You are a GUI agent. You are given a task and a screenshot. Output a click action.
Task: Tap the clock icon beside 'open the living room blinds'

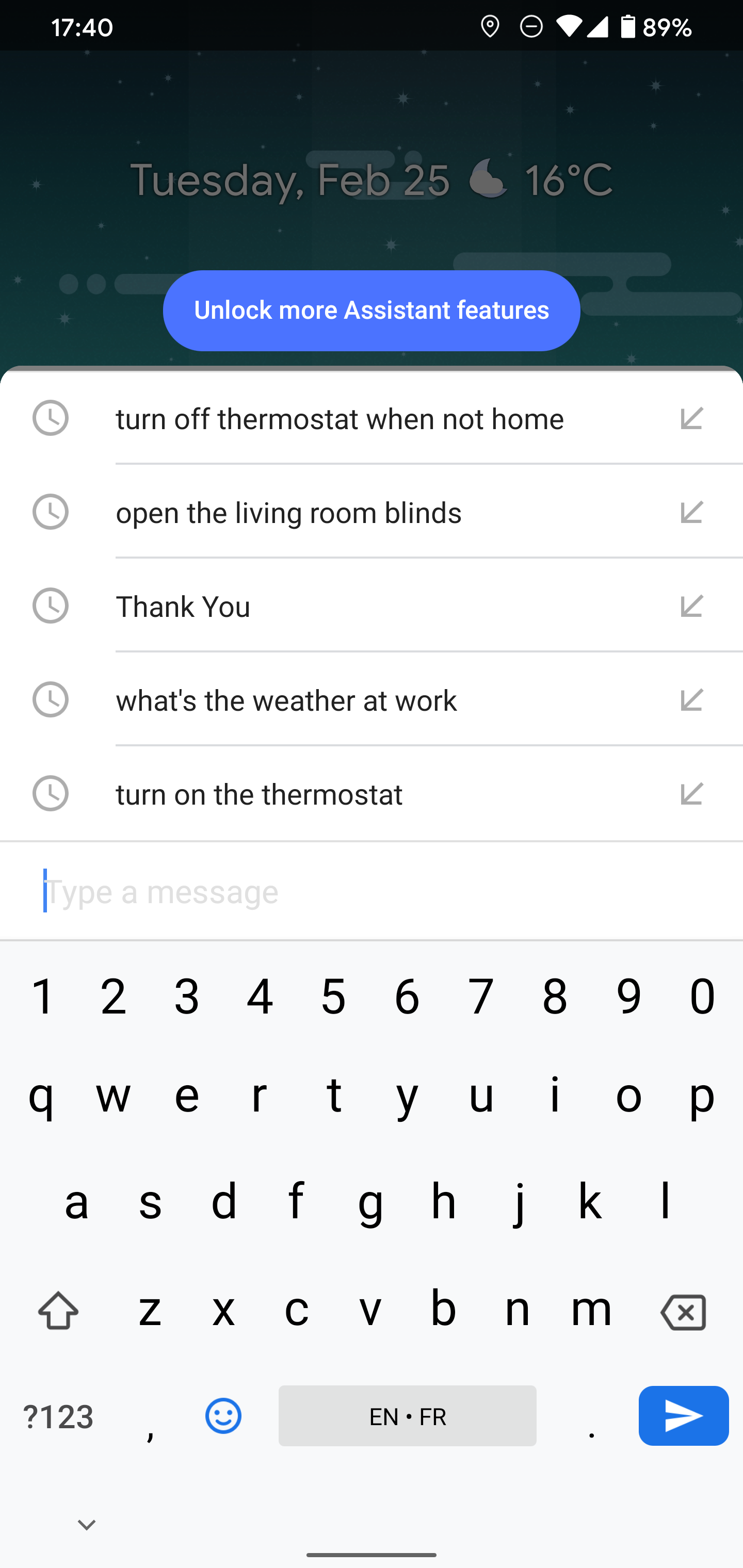click(51, 512)
